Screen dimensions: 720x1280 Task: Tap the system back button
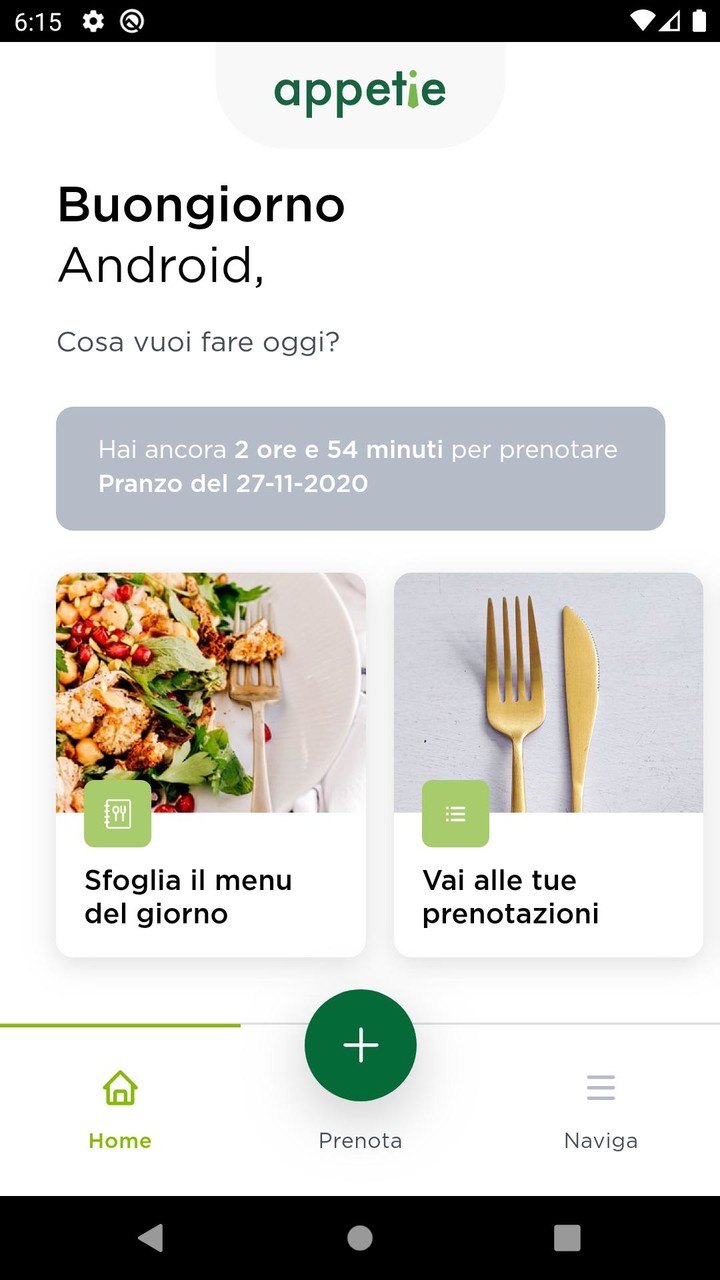(151, 1238)
